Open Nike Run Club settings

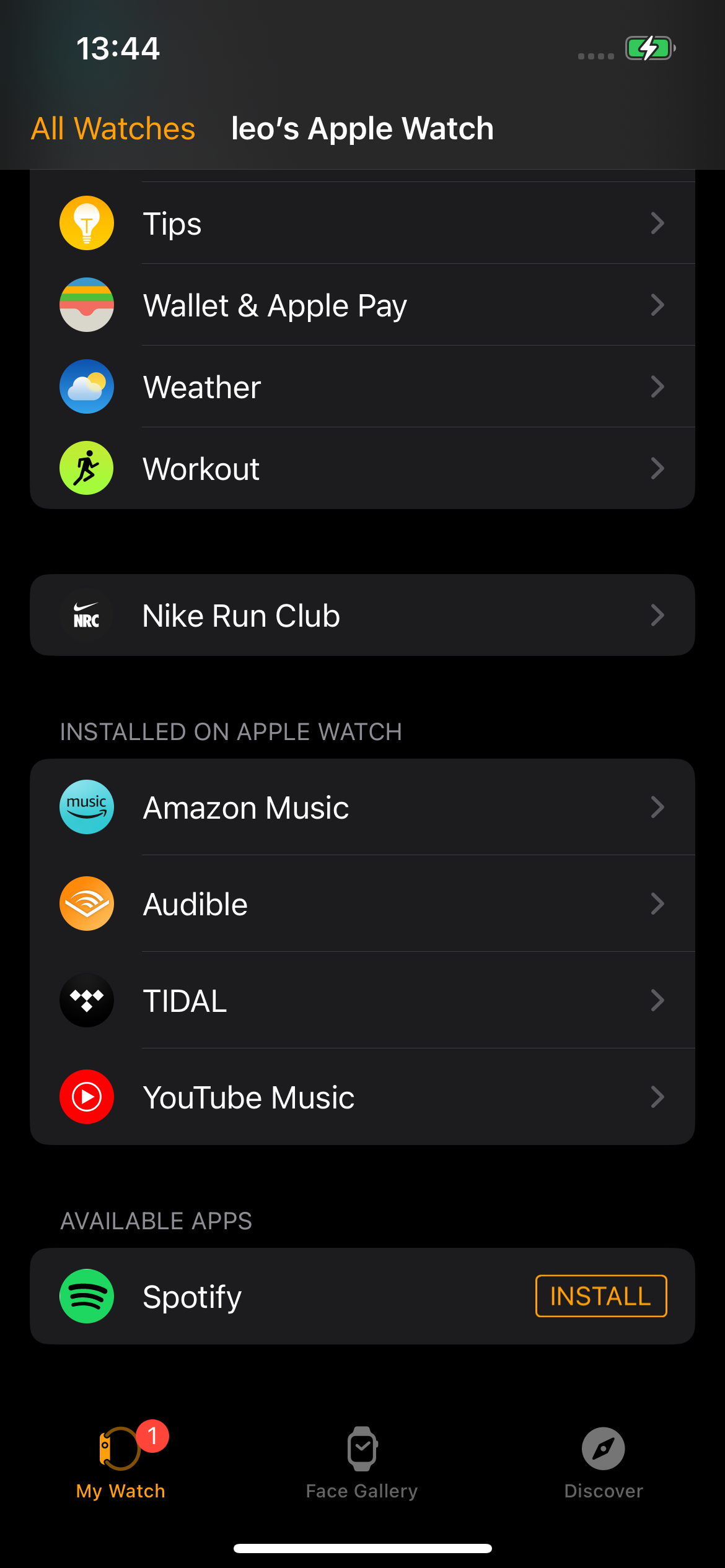tap(362, 616)
